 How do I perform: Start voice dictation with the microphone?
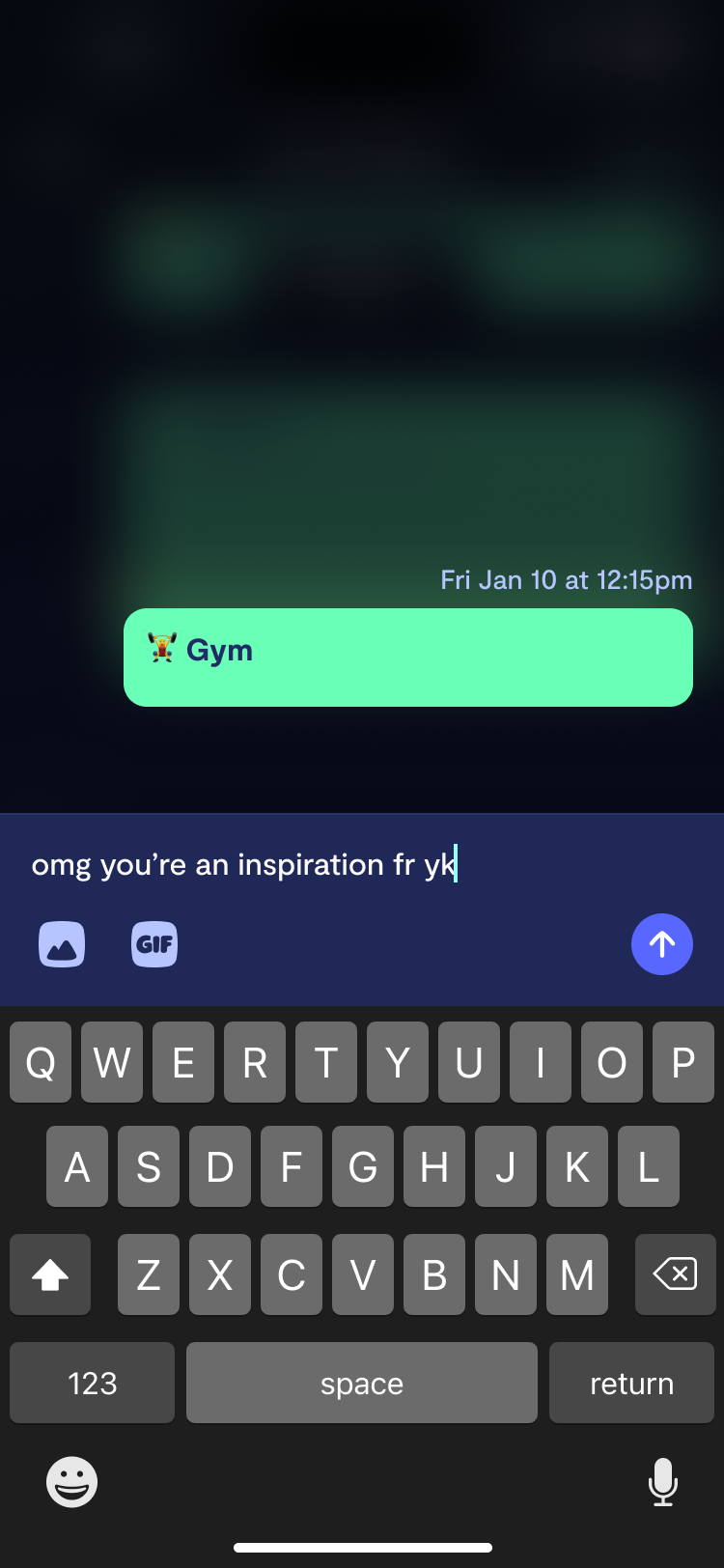tap(663, 1482)
